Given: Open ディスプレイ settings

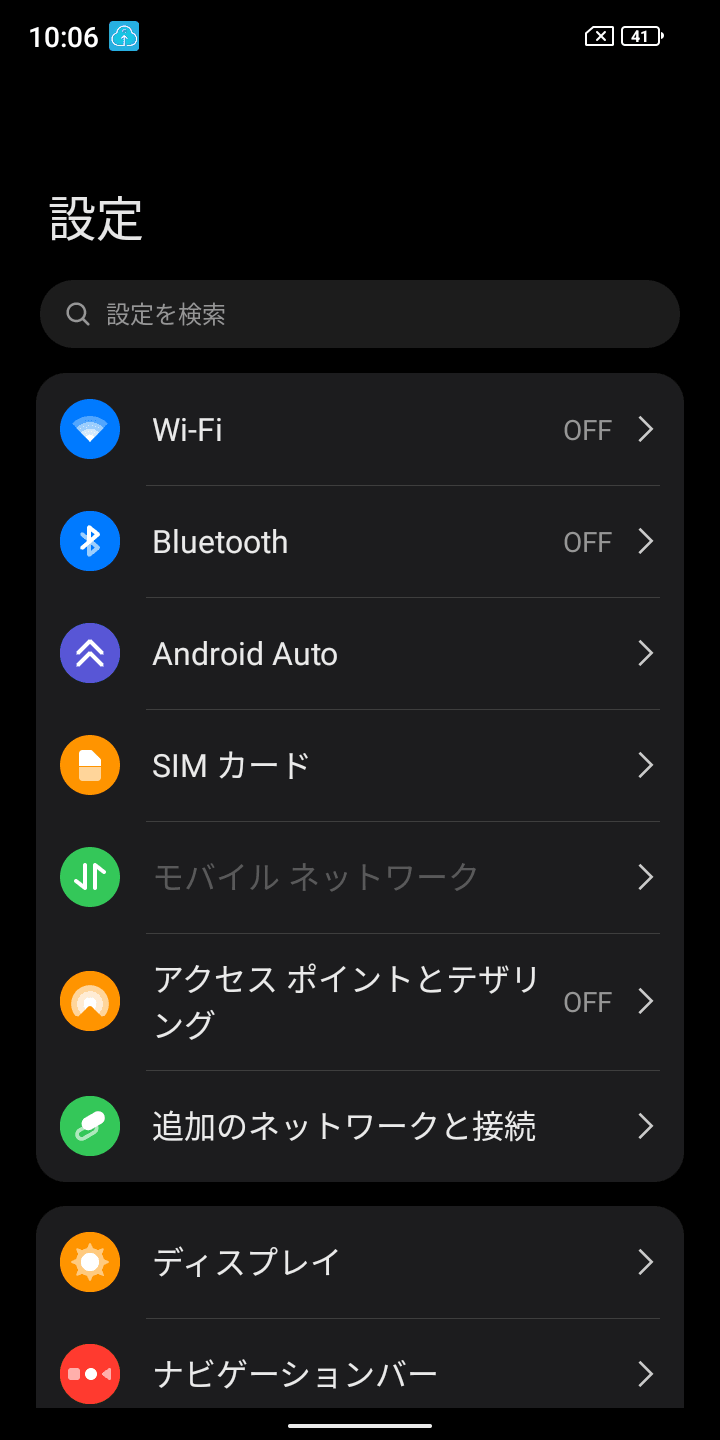Looking at the screenshot, I should click(360, 1263).
